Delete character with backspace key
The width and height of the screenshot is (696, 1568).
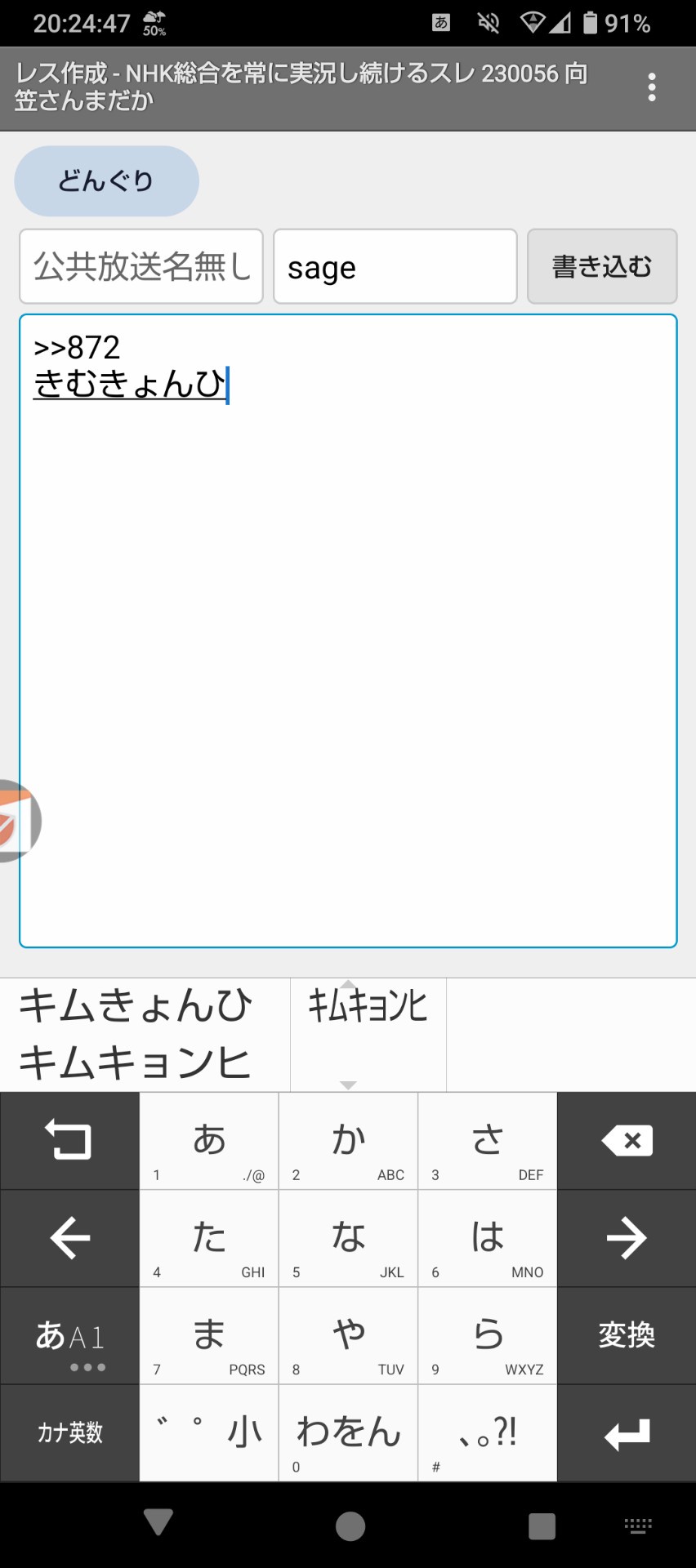[x=627, y=1141]
